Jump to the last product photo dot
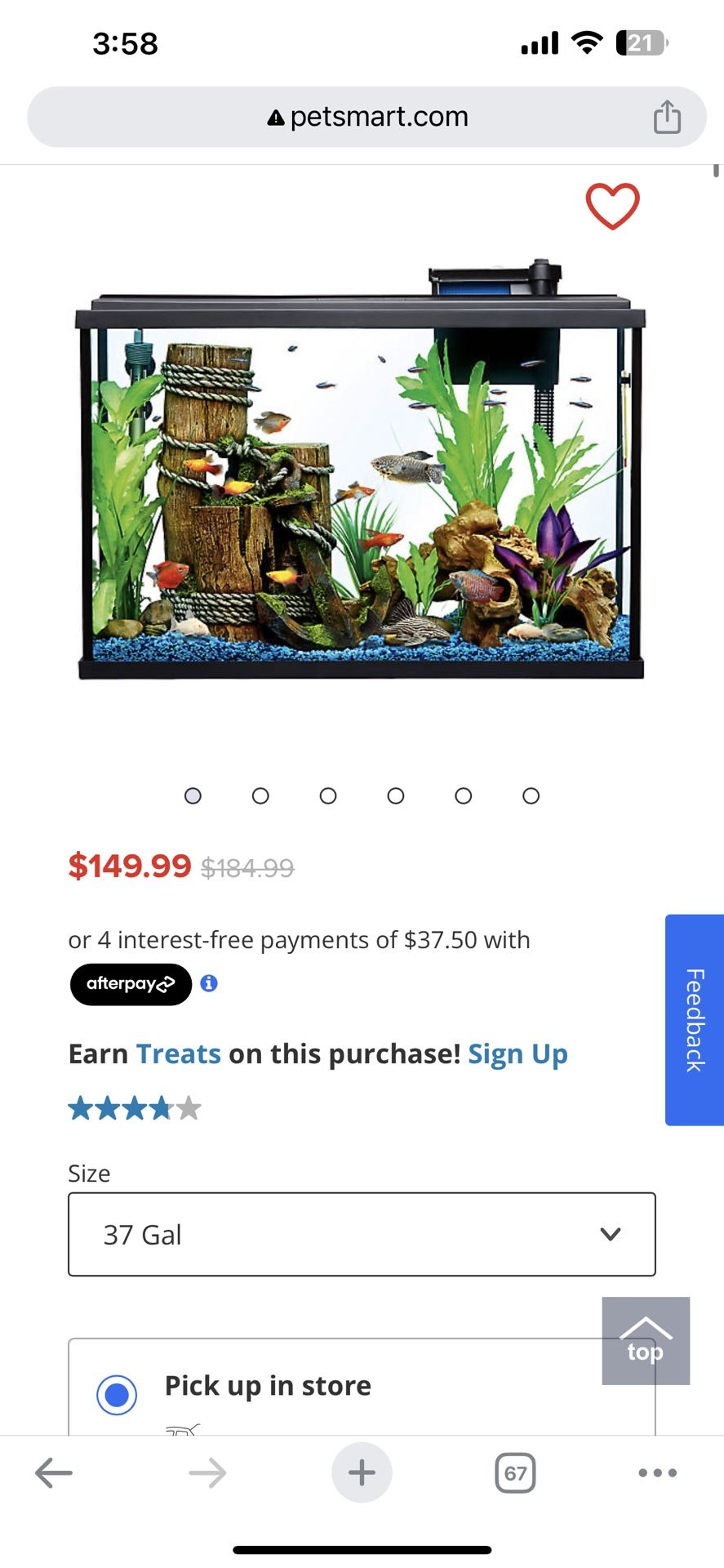This screenshot has width=724, height=1568. [x=531, y=795]
